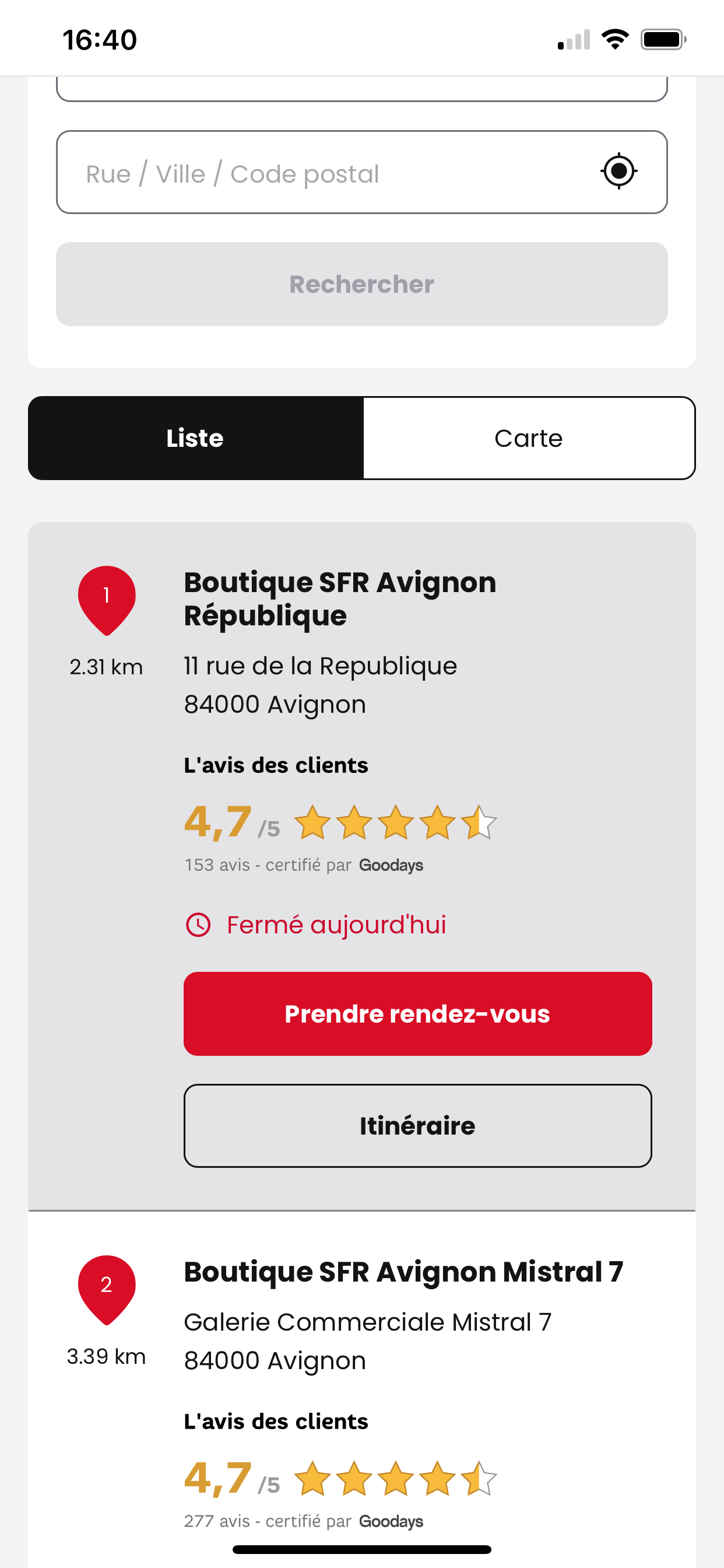Use my current location icon
Image resolution: width=724 pixels, height=1568 pixels.
point(618,171)
